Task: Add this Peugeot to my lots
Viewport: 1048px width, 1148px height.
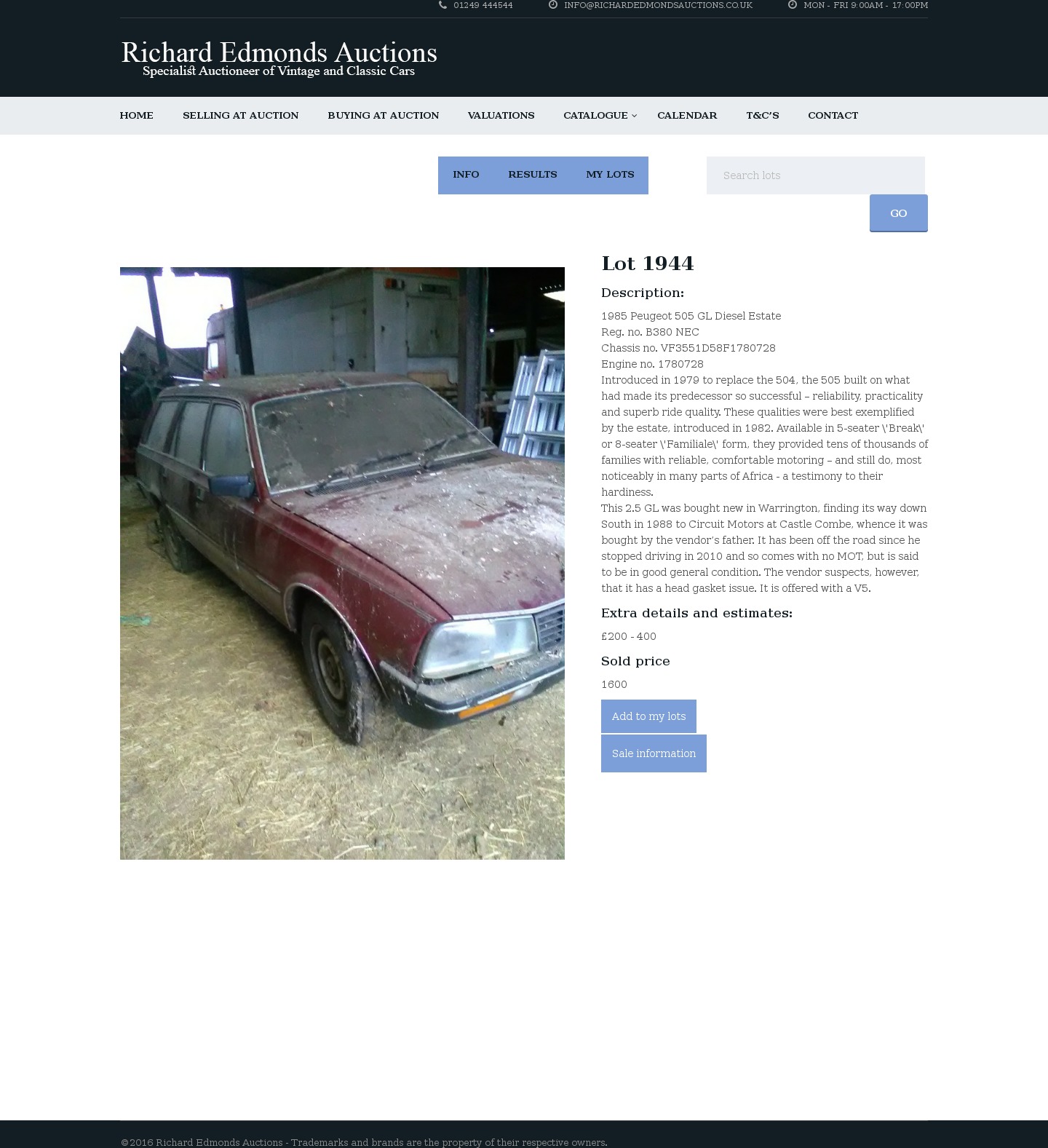Action: (x=648, y=716)
